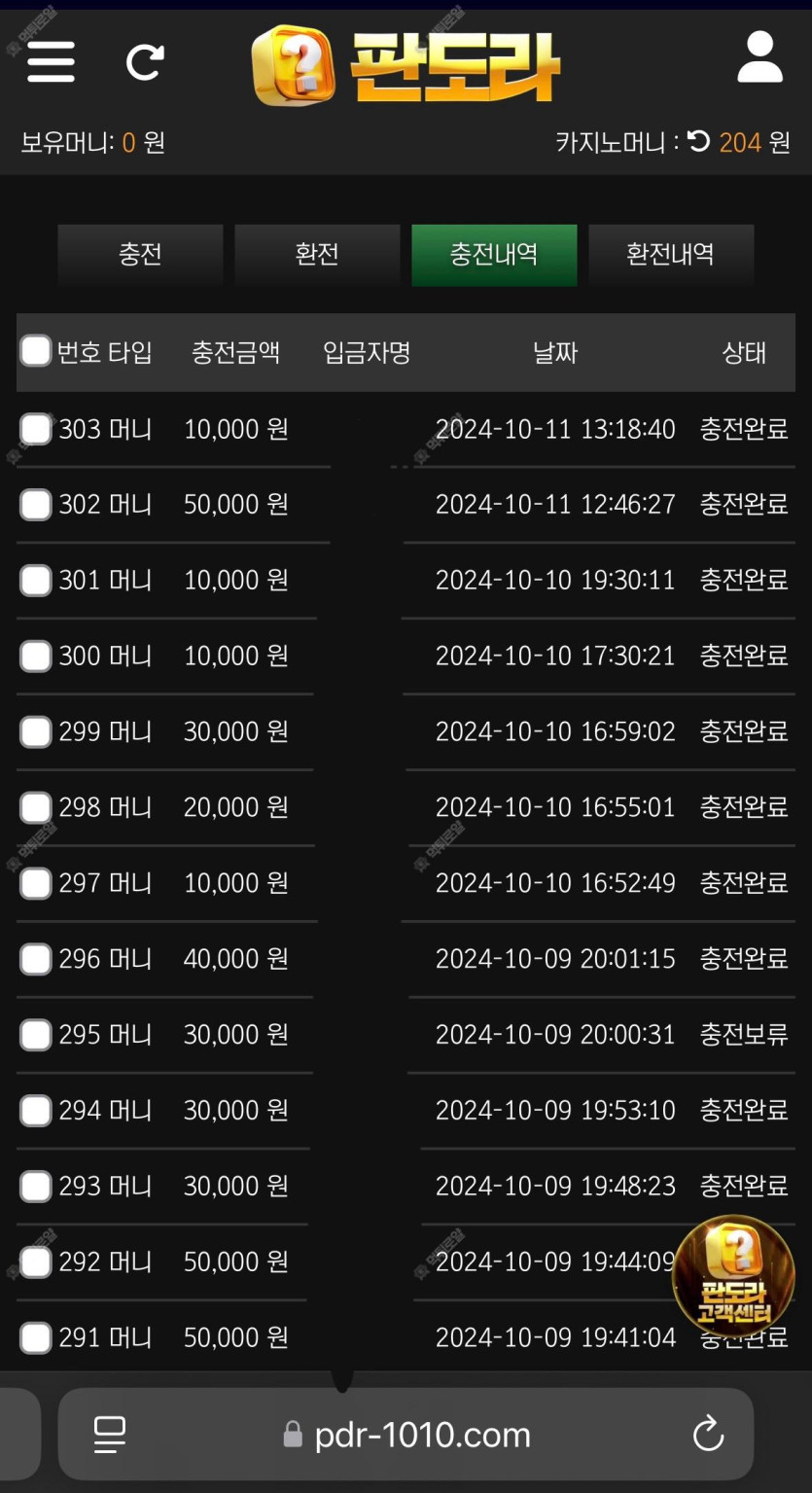Check the box for entry 291

click(x=36, y=1338)
